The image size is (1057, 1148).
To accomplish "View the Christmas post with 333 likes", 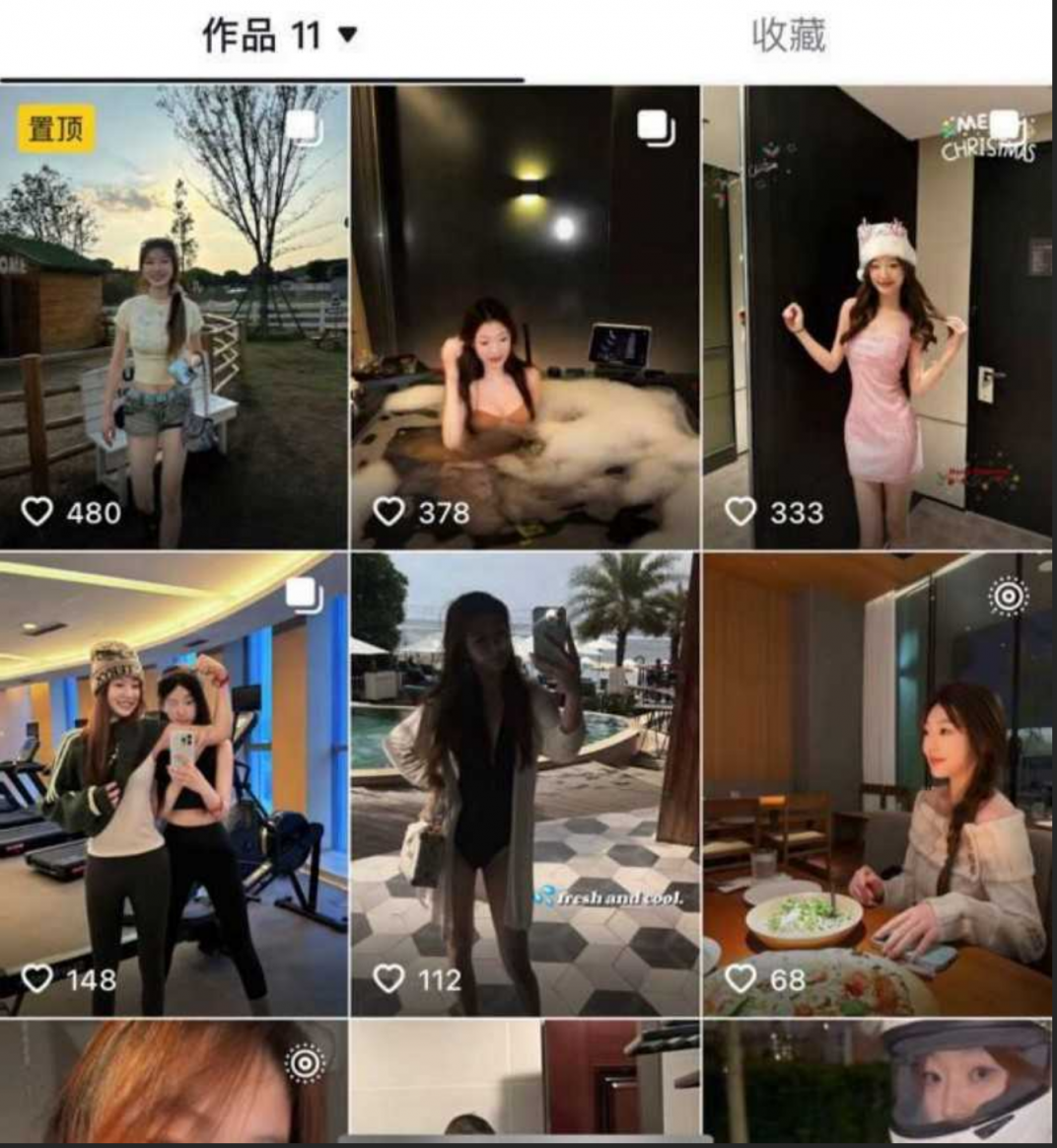I will [x=877, y=316].
